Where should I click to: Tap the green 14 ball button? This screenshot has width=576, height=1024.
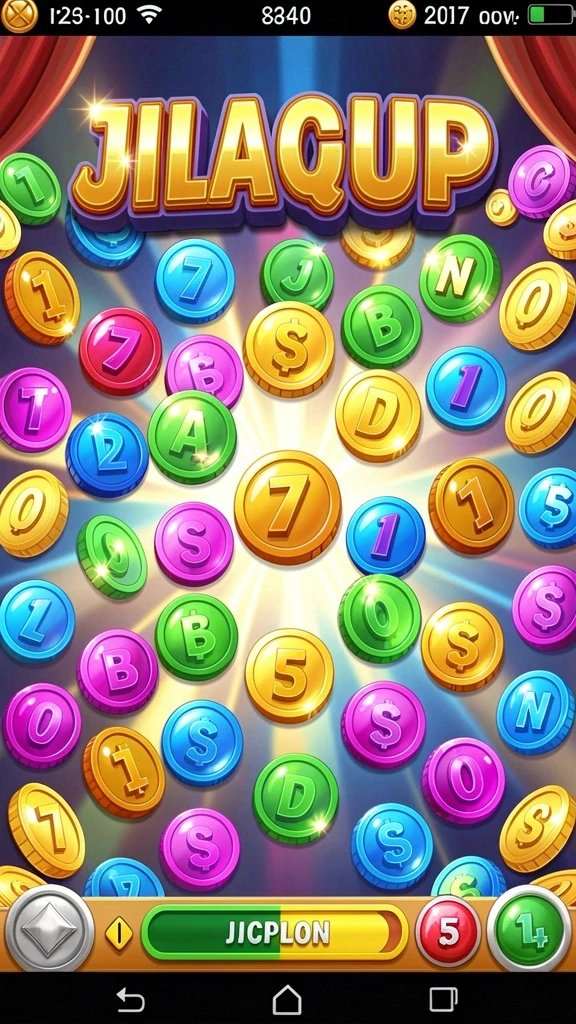530,929
